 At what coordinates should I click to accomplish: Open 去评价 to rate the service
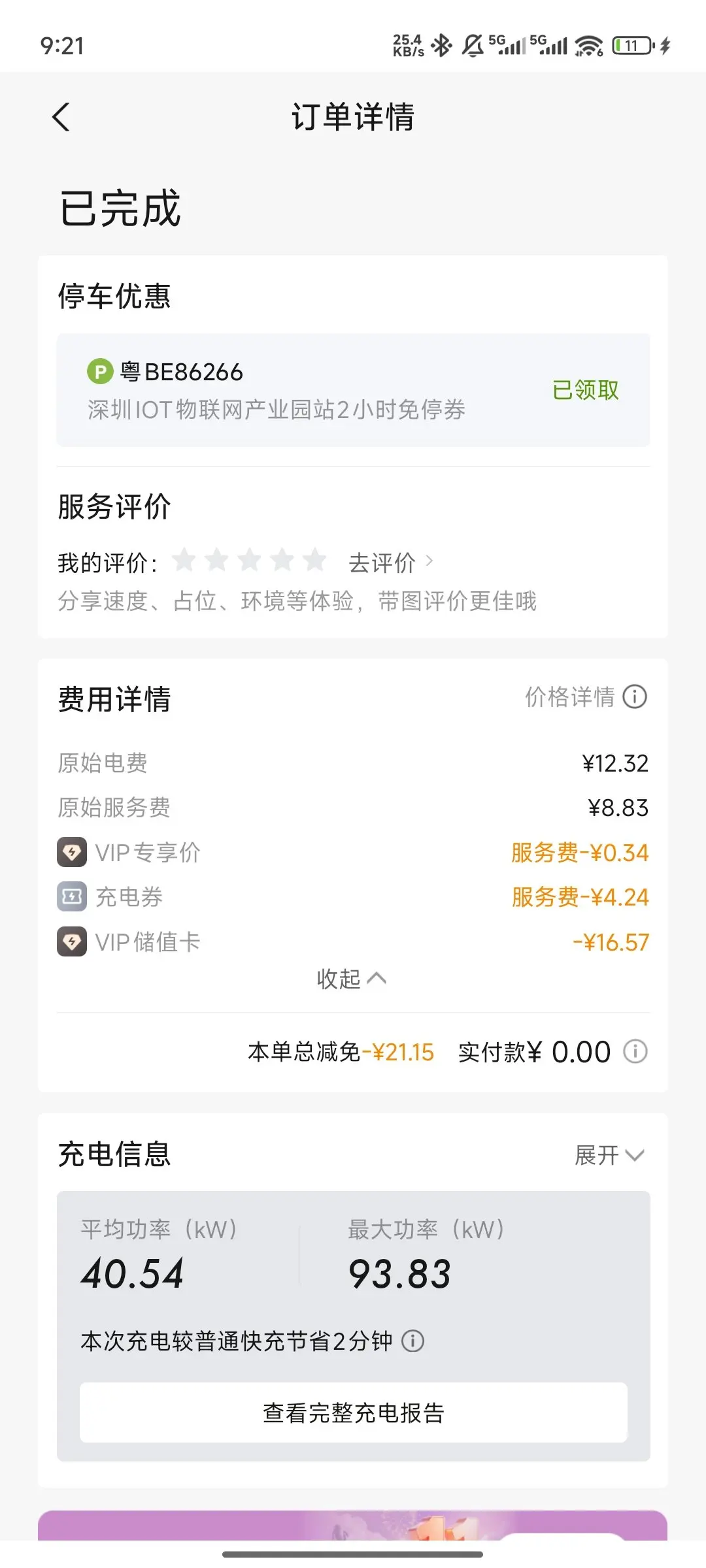click(390, 562)
